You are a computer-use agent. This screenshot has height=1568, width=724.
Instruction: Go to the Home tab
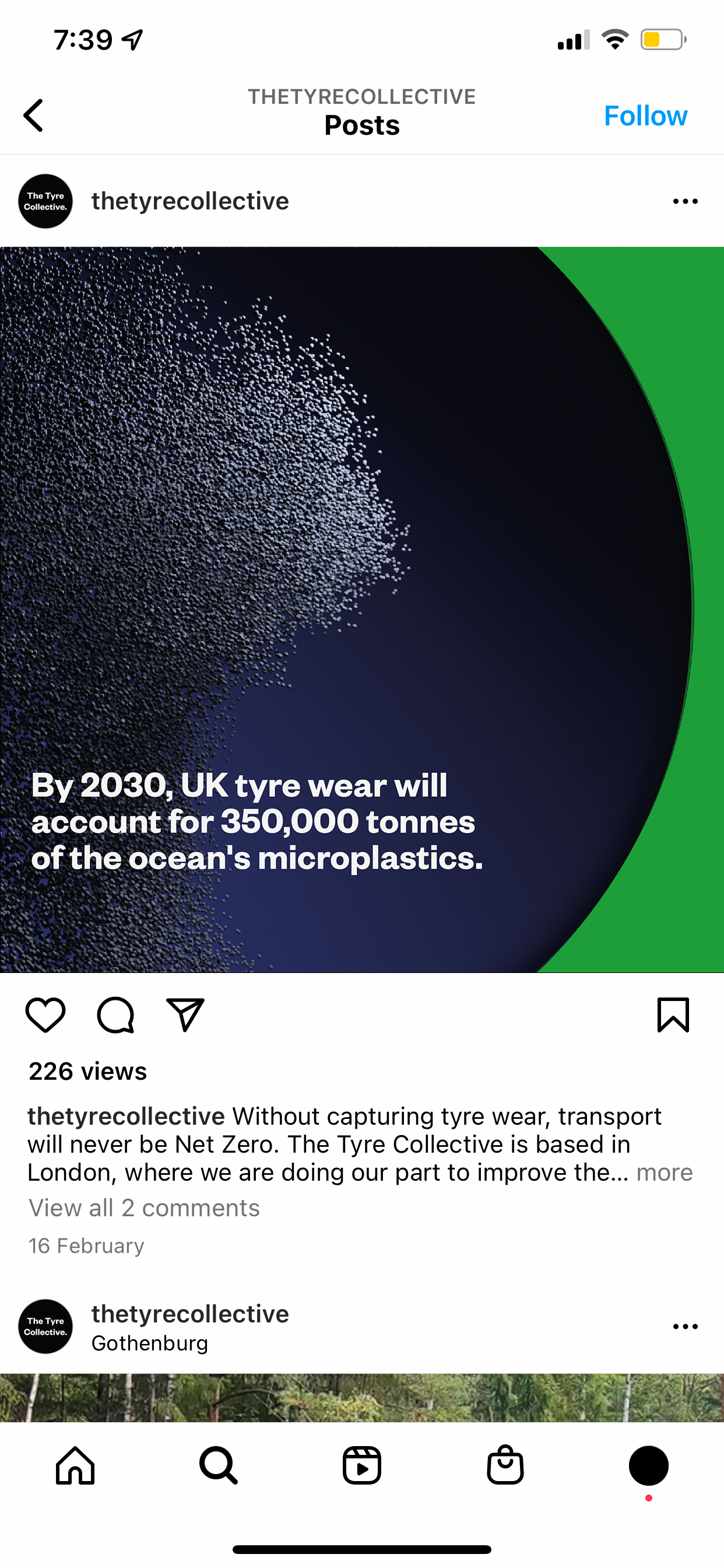75,1465
